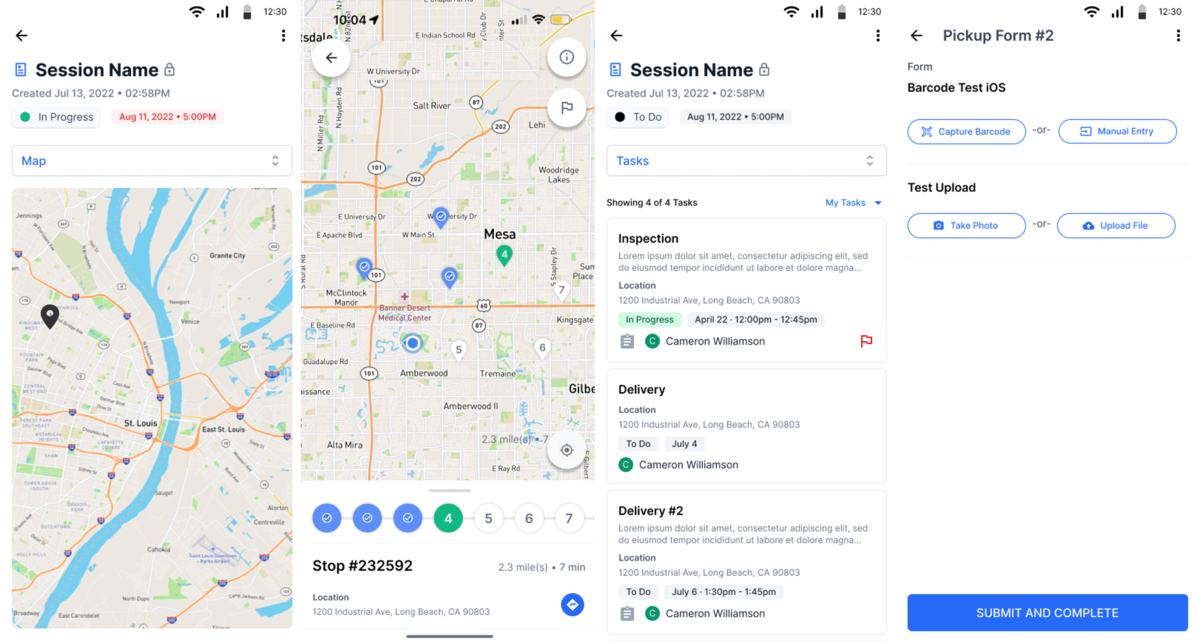Select stop 6 in the stop sequence
The height and width of the screenshot is (643, 1200).
click(x=528, y=518)
